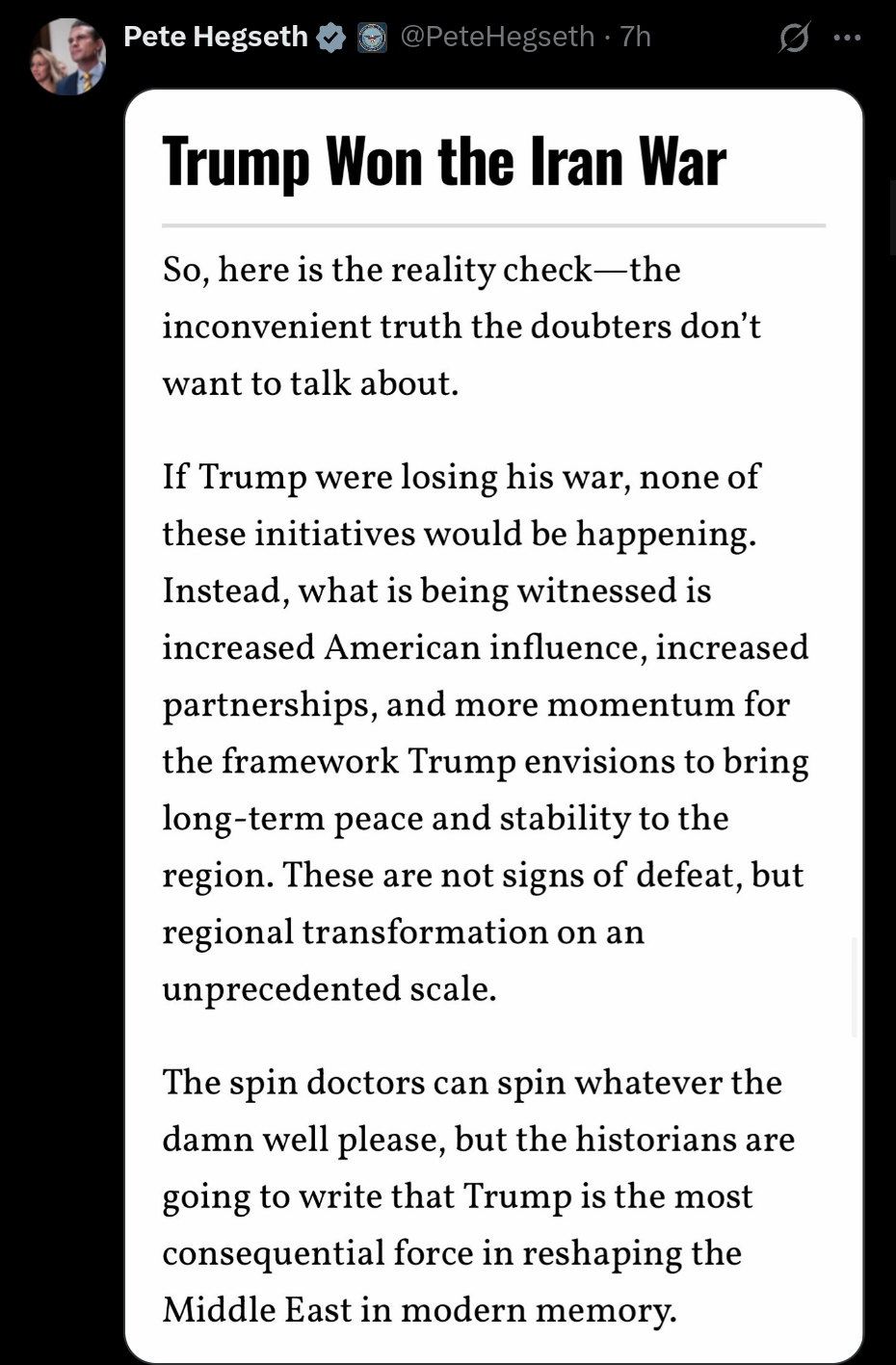Open the post's three-dot overflow menu
Image resolution: width=896 pixels, height=1365 pixels.
[x=847, y=38]
